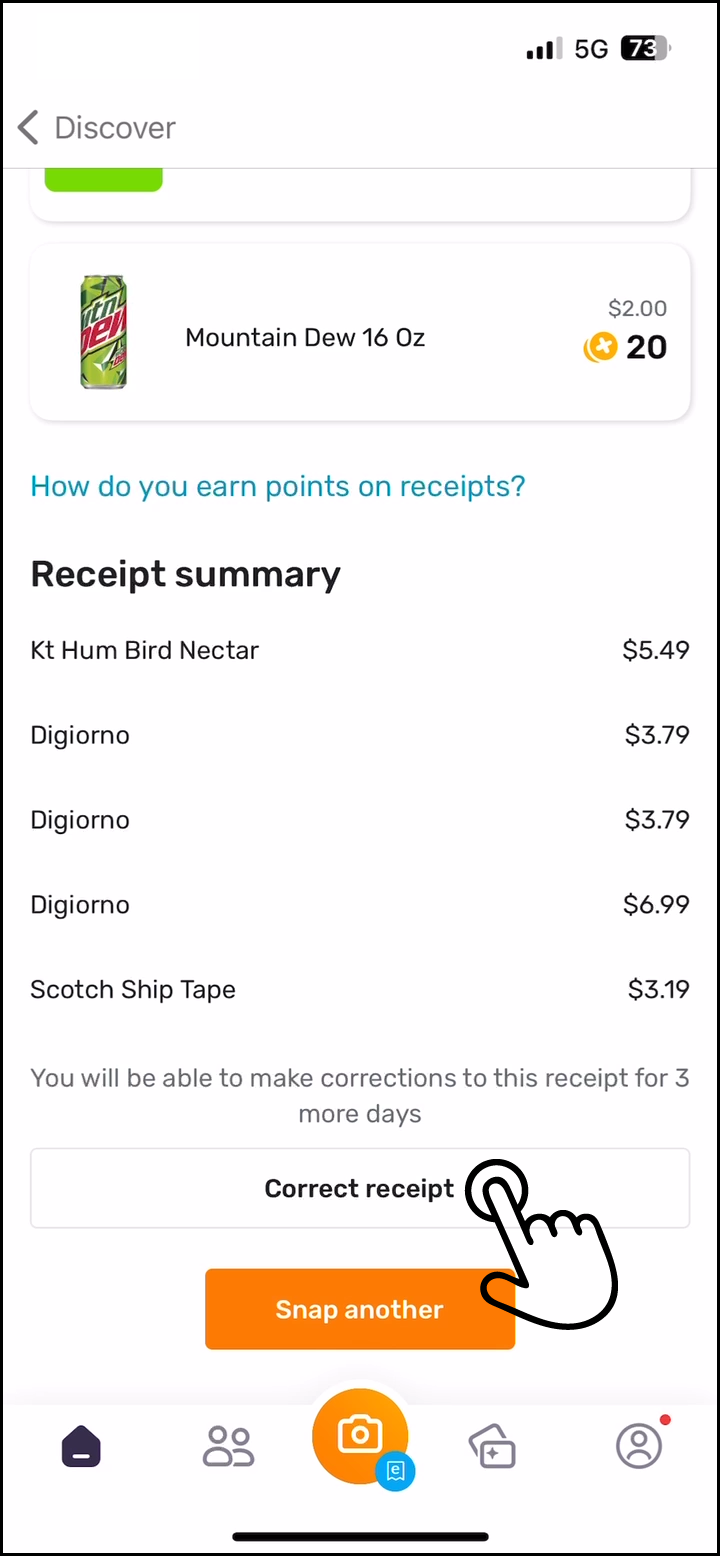Tap the Correct receipt button
This screenshot has width=720, height=1556.
360,1188
